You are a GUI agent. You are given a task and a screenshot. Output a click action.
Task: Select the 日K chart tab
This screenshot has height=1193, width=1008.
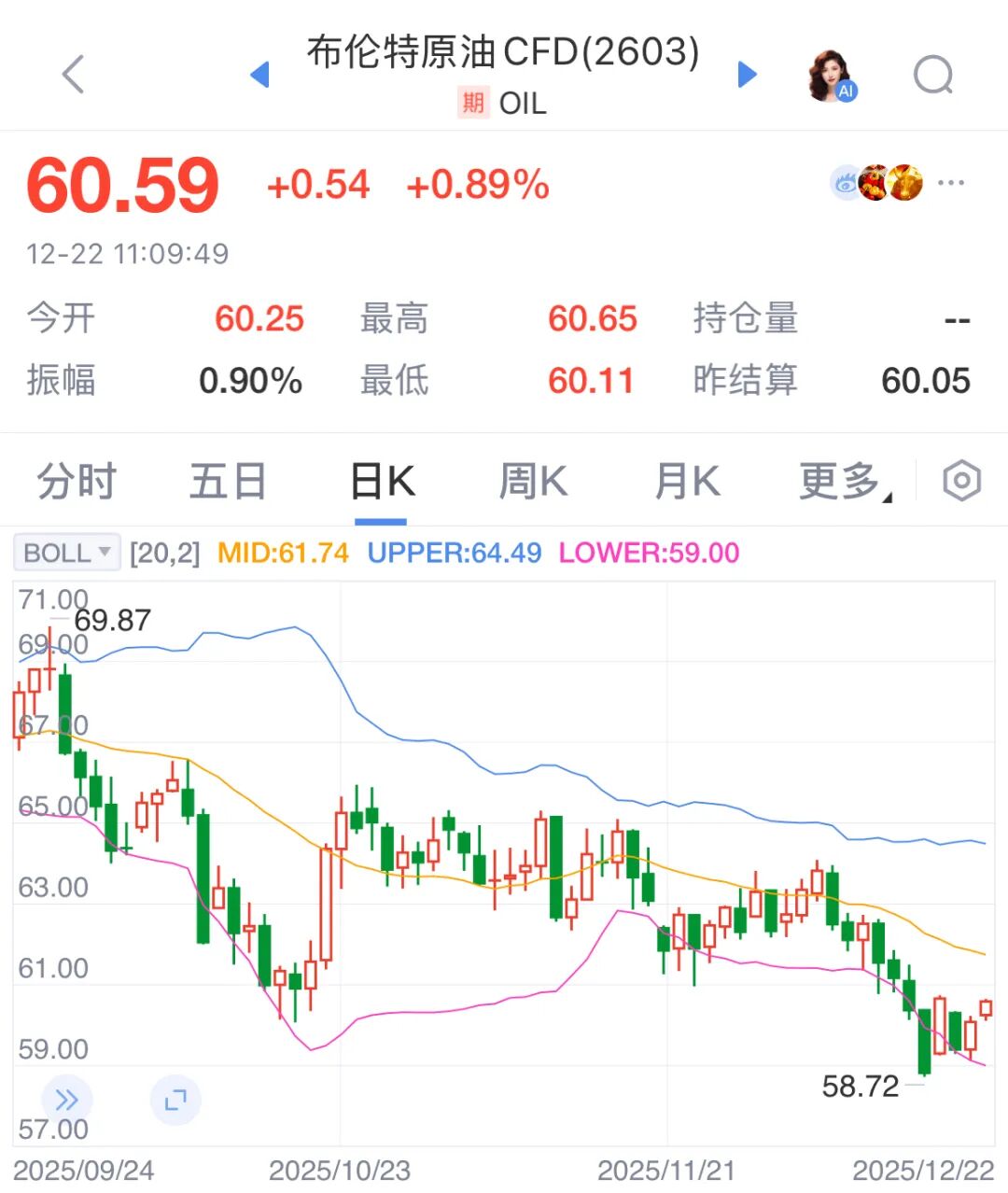pyautogui.click(x=381, y=482)
